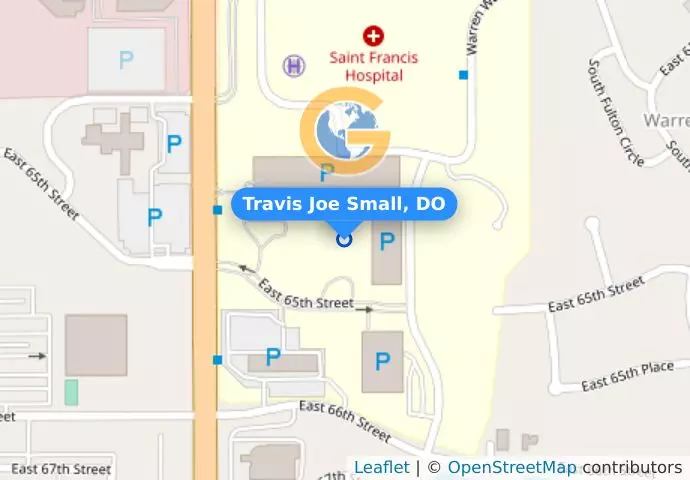
Task: Tap the blue circle location marker
Action: [344, 239]
